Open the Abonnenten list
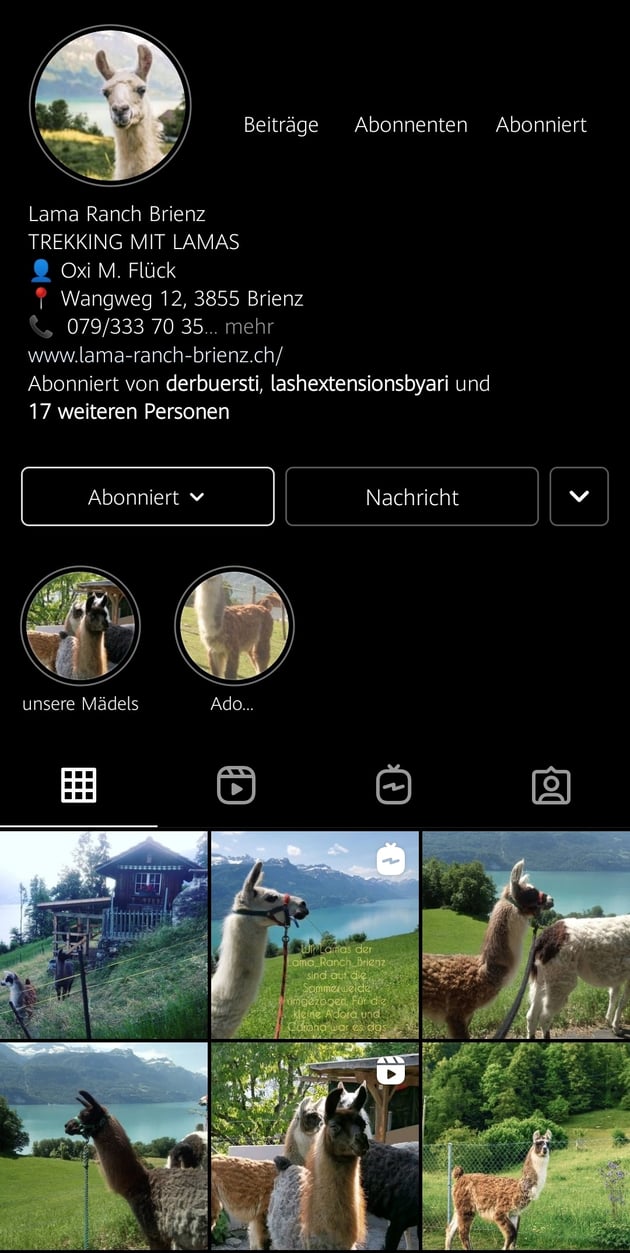The height and width of the screenshot is (1253, 630). coord(411,125)
